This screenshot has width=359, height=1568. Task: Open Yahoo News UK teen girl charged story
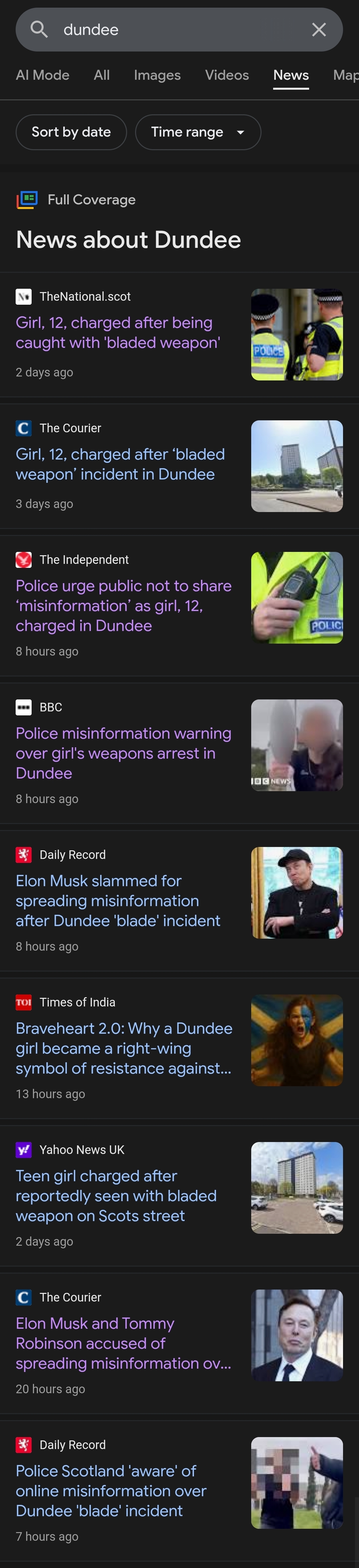(x=116, y=1196)
